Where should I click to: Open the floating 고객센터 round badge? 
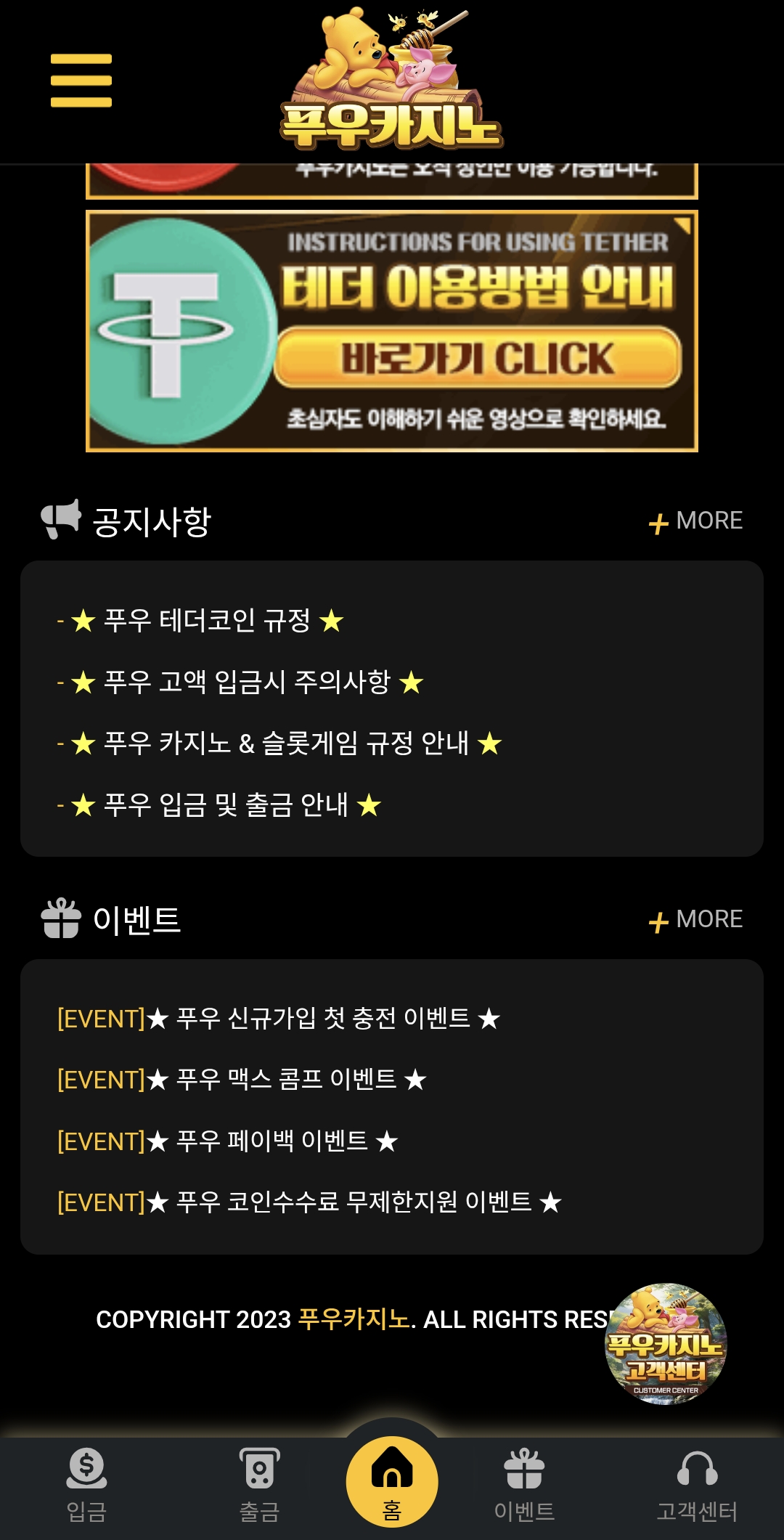click(x=666, y=1344)
